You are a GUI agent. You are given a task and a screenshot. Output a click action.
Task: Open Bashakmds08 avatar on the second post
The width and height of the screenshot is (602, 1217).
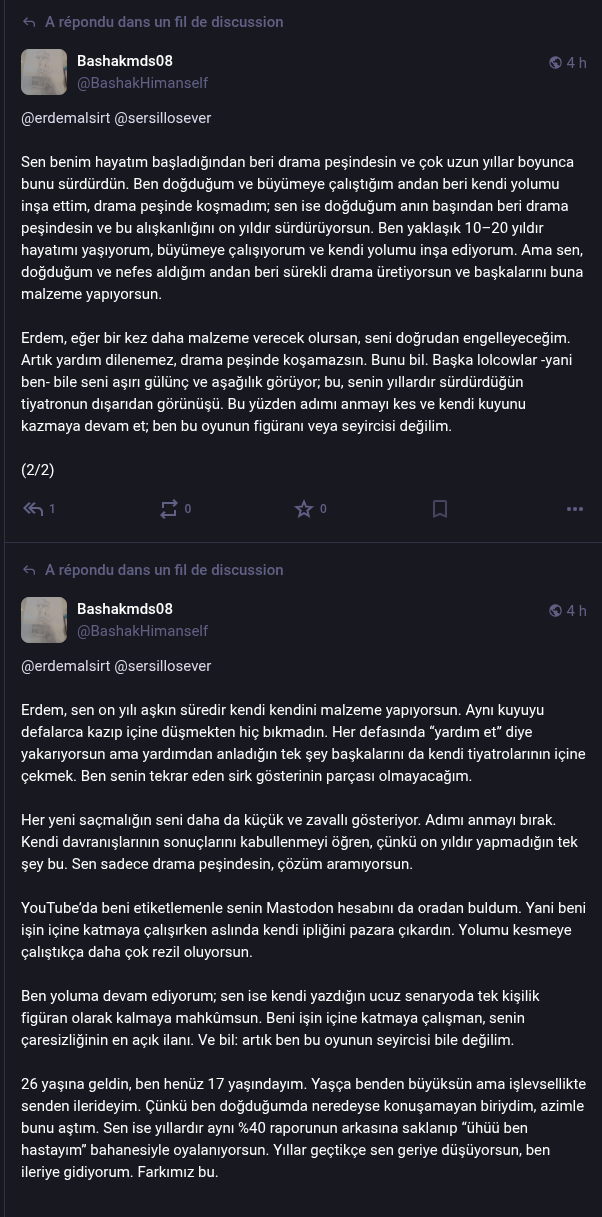tap(44, 620)
